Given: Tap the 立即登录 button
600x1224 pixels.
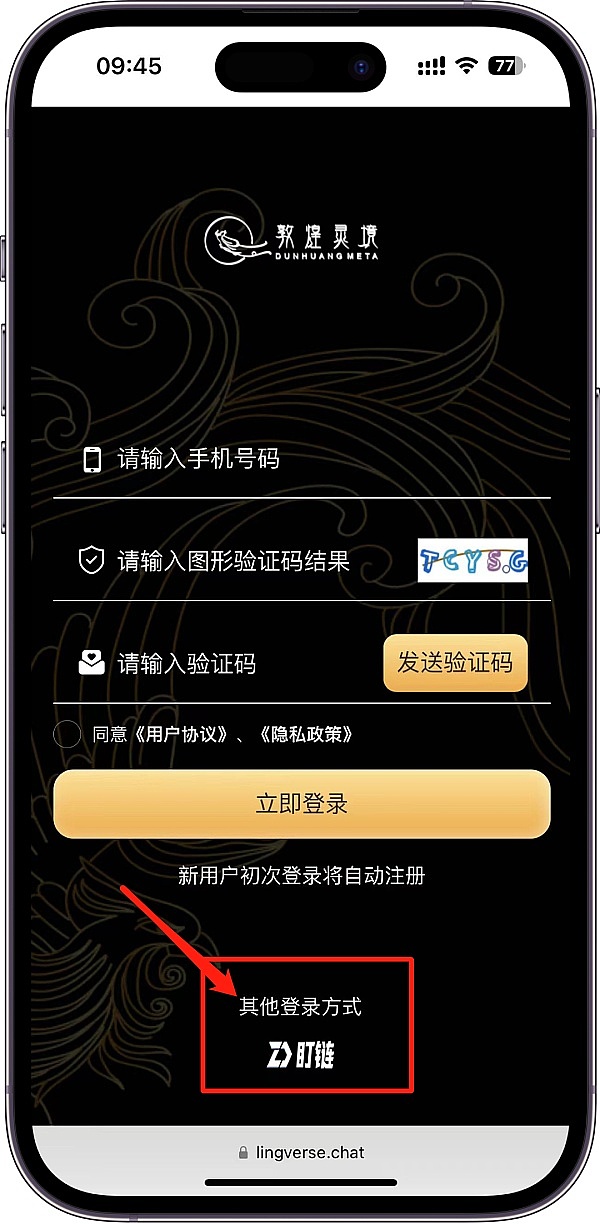Looking at the screenshot, I should coord(301,804).
